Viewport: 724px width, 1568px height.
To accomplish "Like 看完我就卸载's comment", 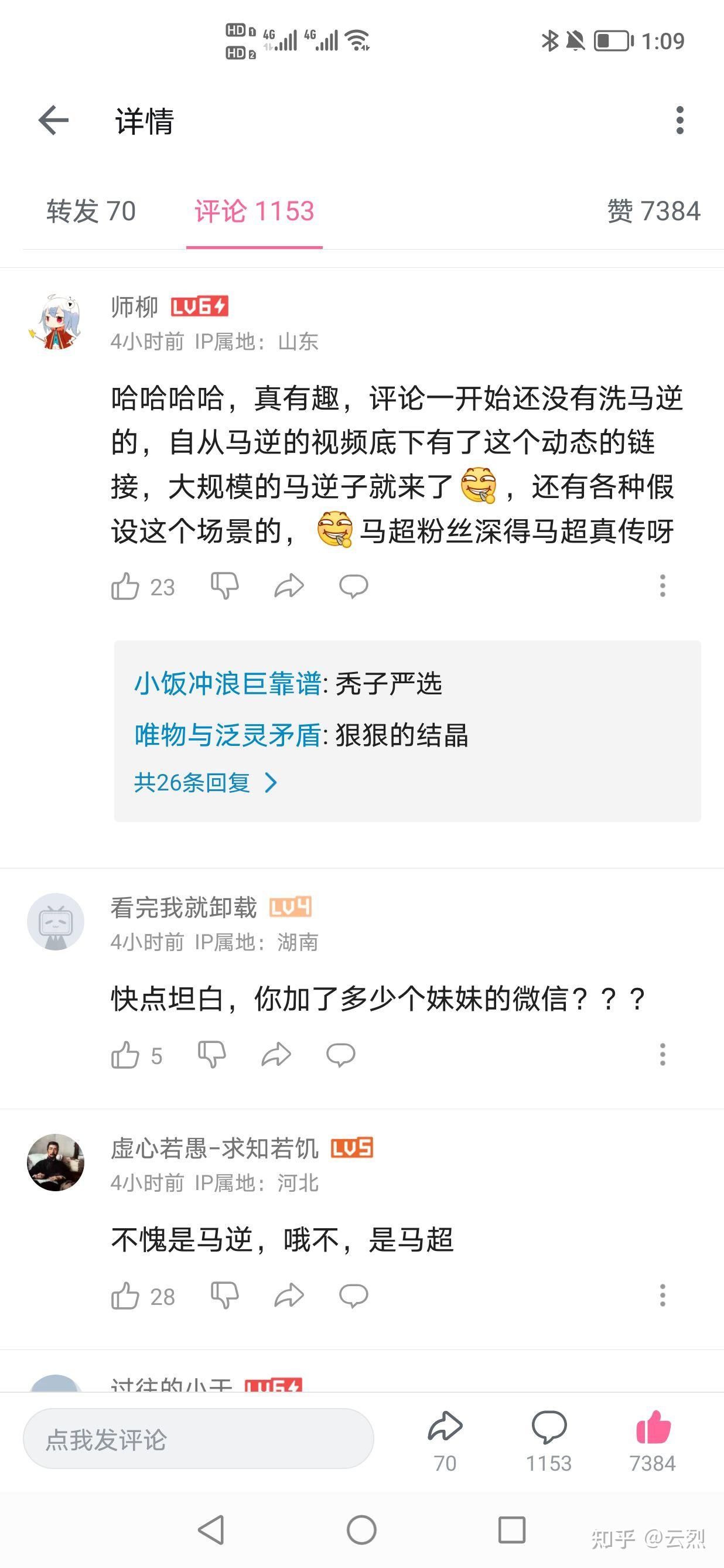I will pos(125,1055).
